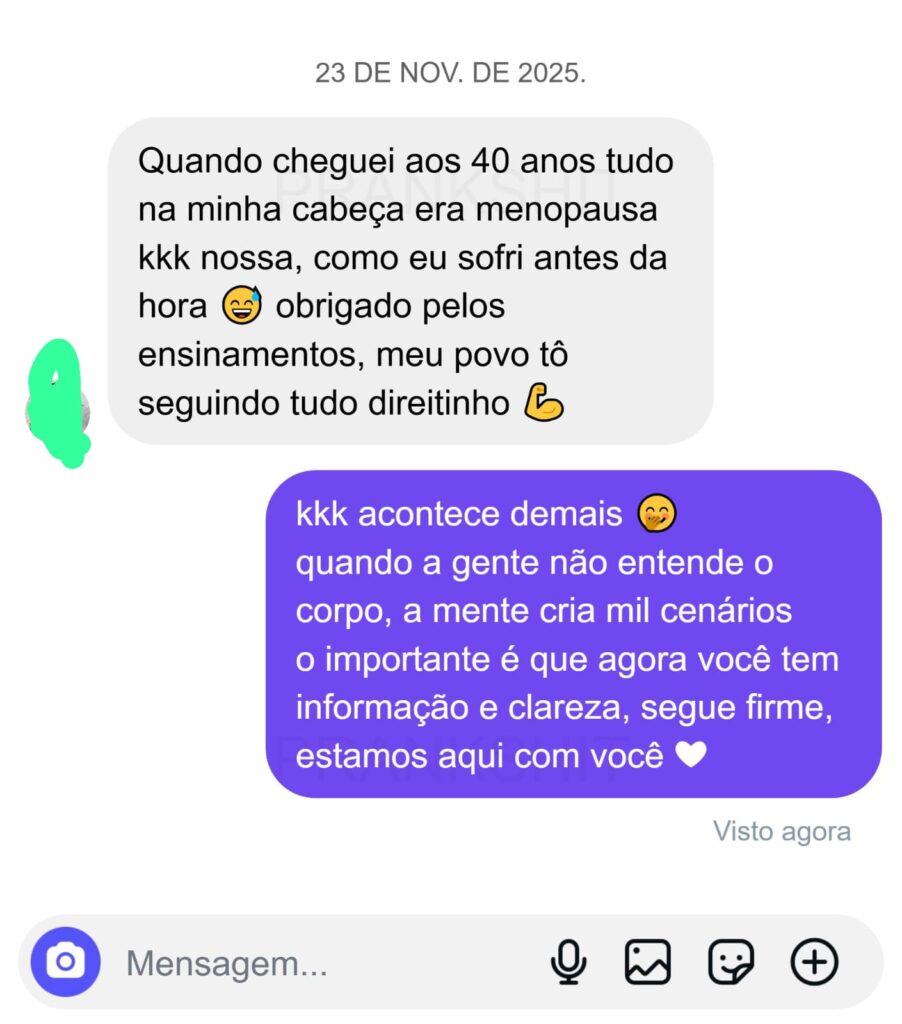Open the sticker picker
Screen dimensions: 902x1024
point(731,963)
